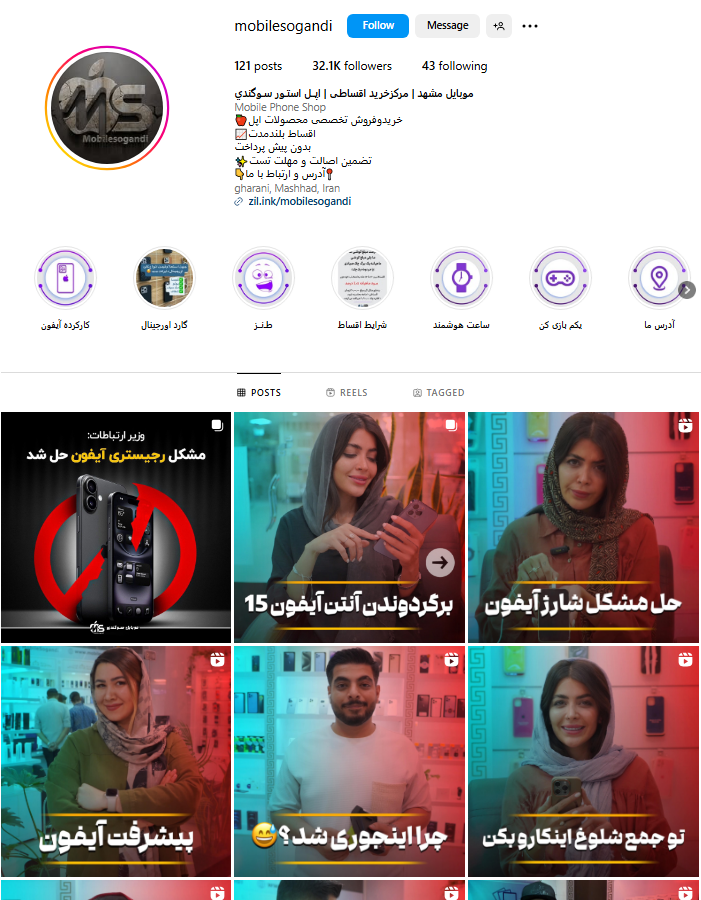Switch to the Tagged tab
The width and height of the screenshot is (701, 900).
tap(438, 393)
